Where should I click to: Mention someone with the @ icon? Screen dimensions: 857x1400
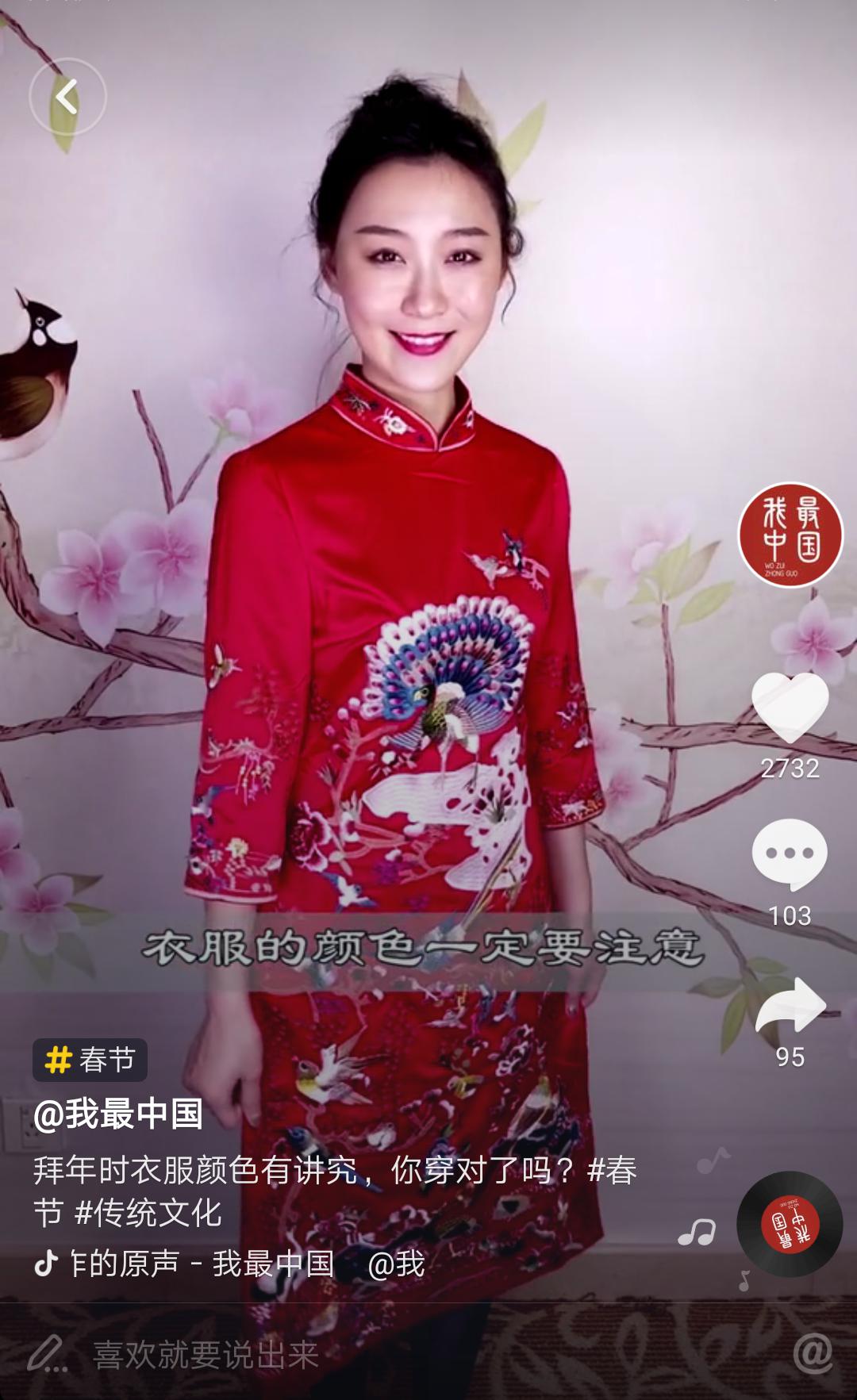tap(813, 1353)
